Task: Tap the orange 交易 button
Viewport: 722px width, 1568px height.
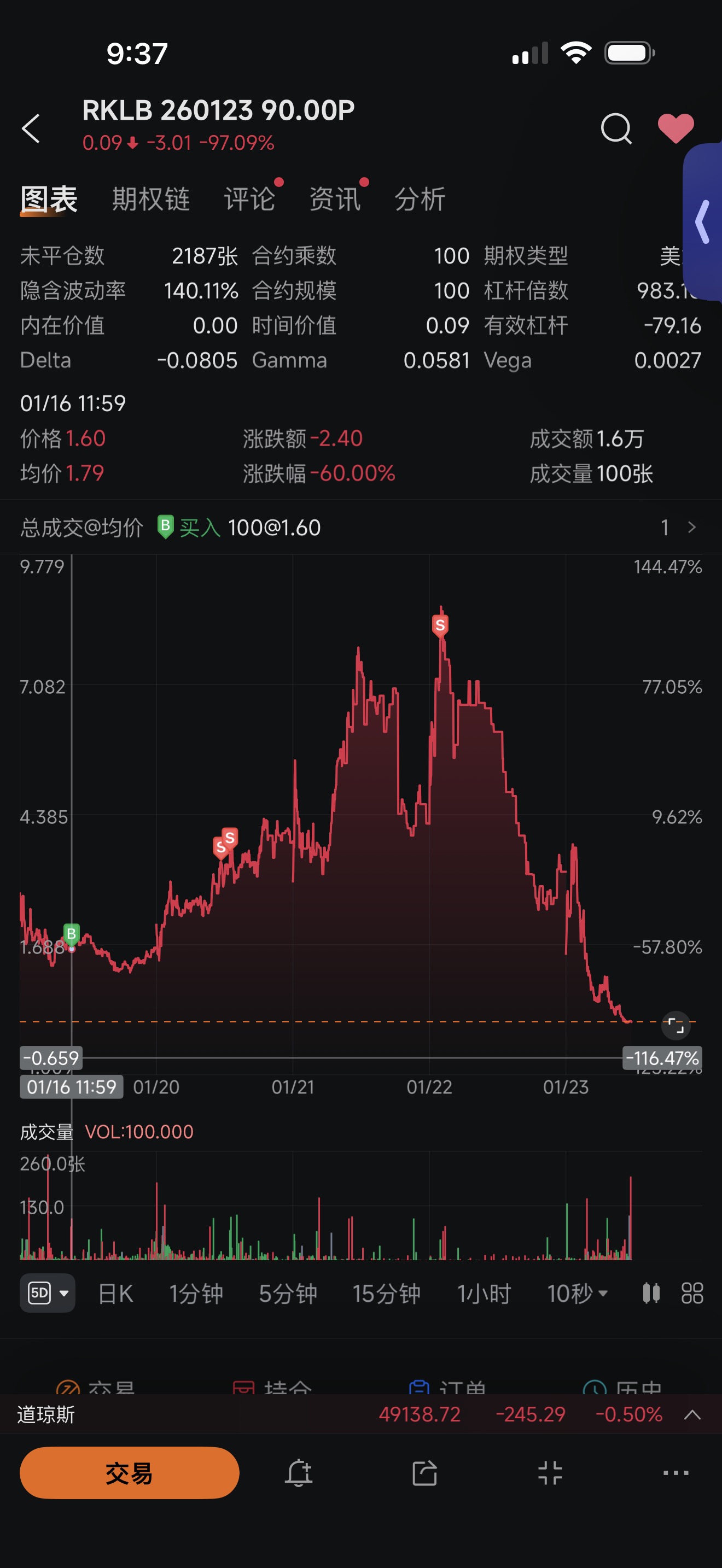Action: click(x=129, y=1473)
